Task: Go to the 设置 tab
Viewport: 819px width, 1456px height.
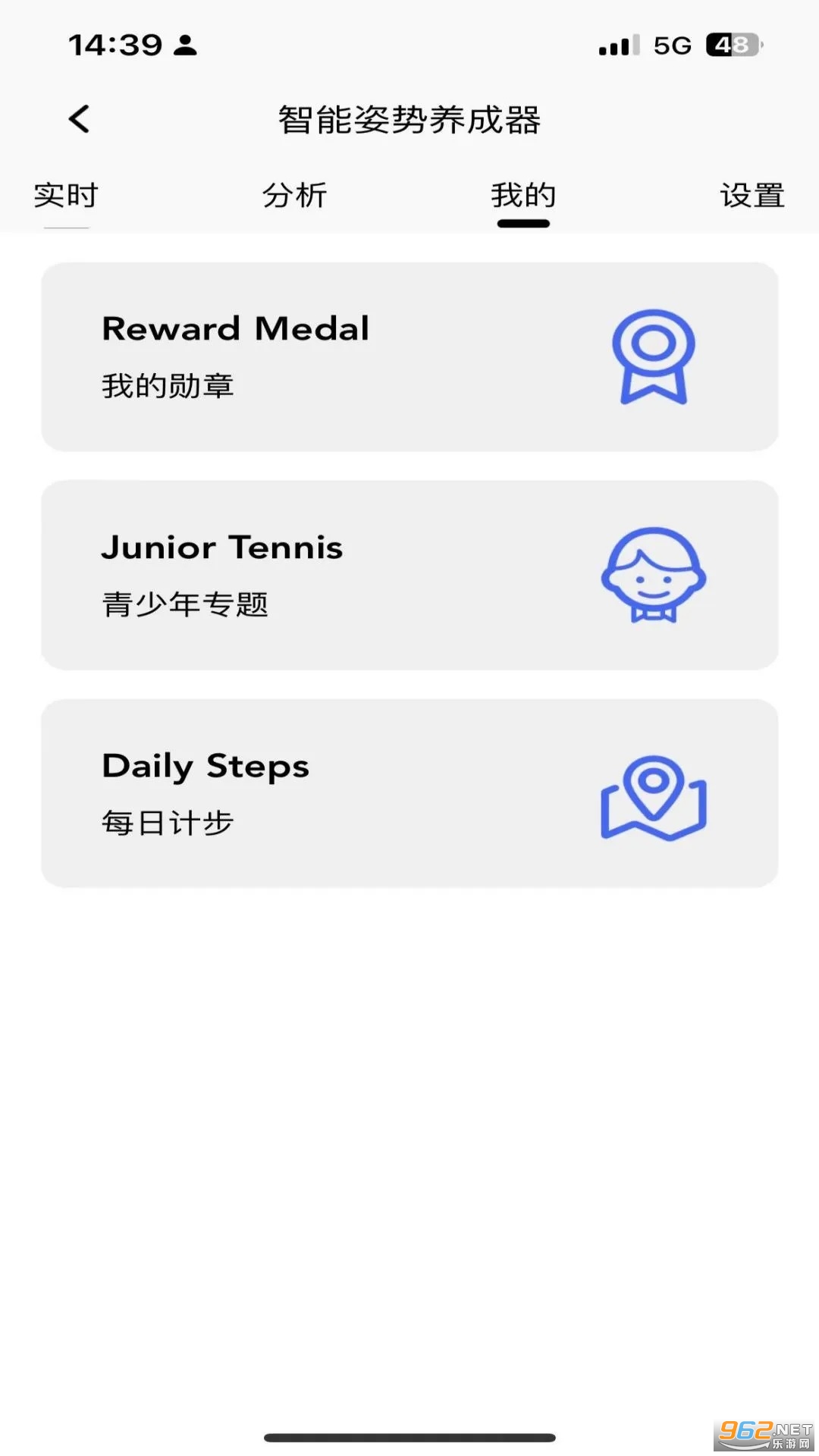Action: 752,195
